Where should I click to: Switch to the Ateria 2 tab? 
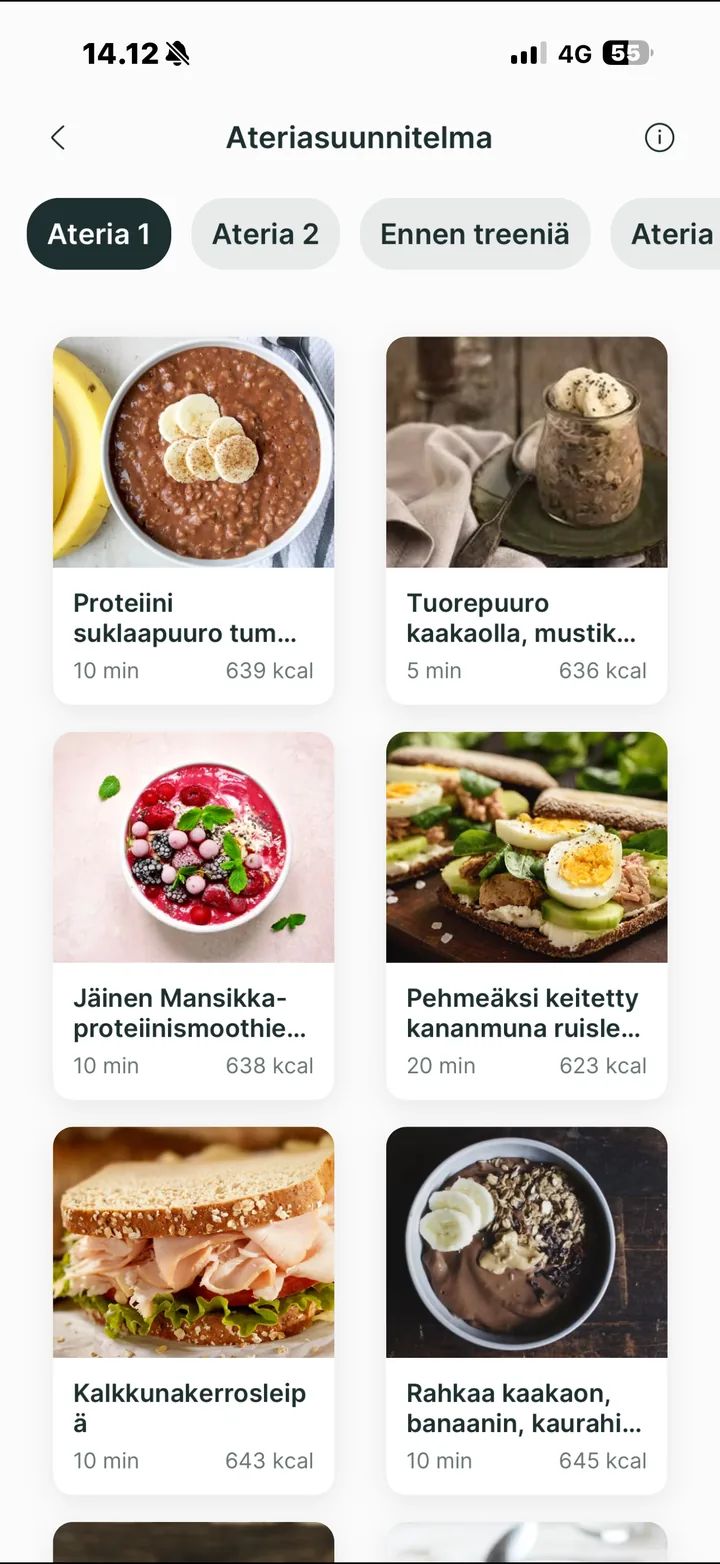[265, 234]
